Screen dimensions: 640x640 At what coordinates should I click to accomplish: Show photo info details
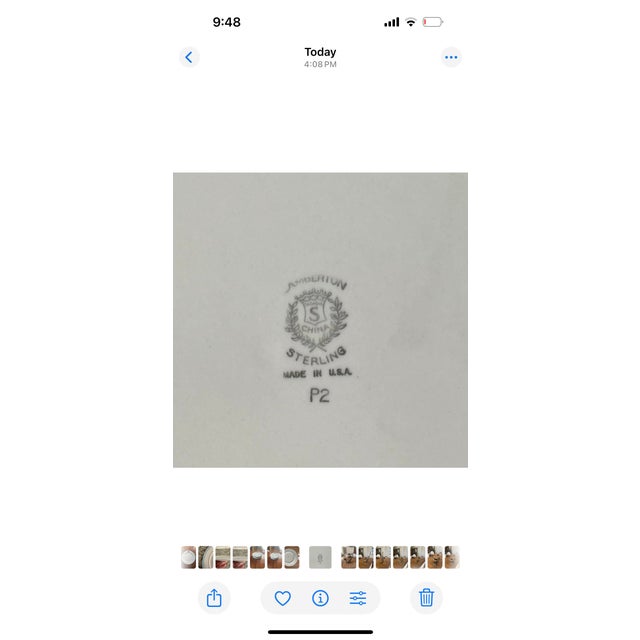tap(320, 598)
